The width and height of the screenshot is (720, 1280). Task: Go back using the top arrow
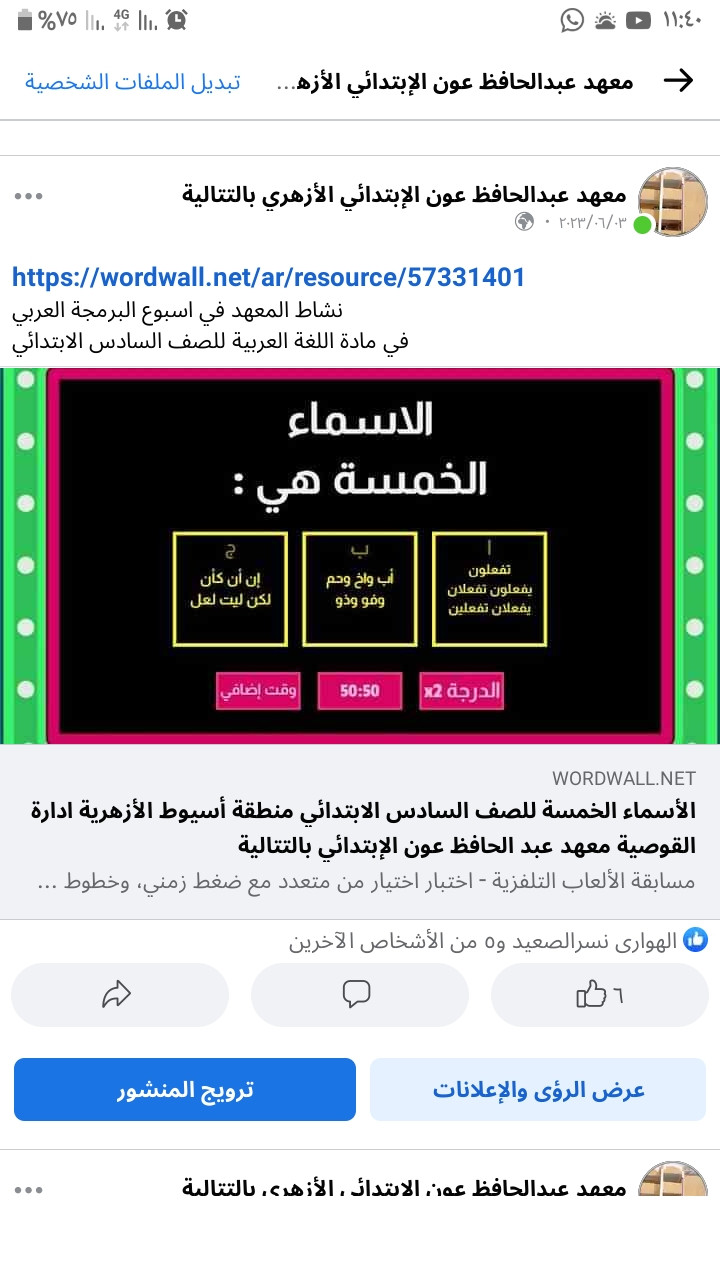[x=679, y=82]
